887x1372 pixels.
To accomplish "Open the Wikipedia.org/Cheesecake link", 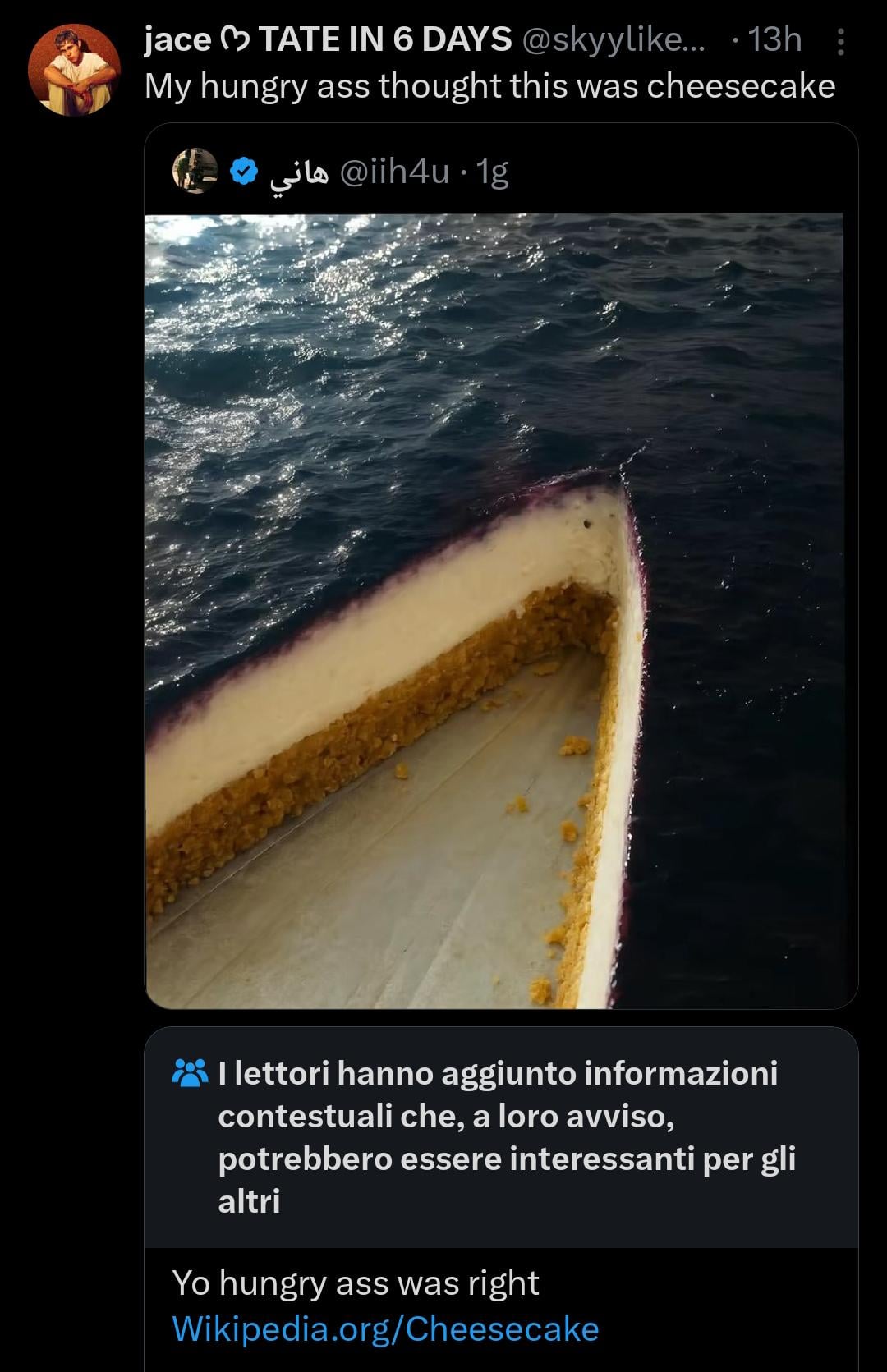I will (385, 1328).
